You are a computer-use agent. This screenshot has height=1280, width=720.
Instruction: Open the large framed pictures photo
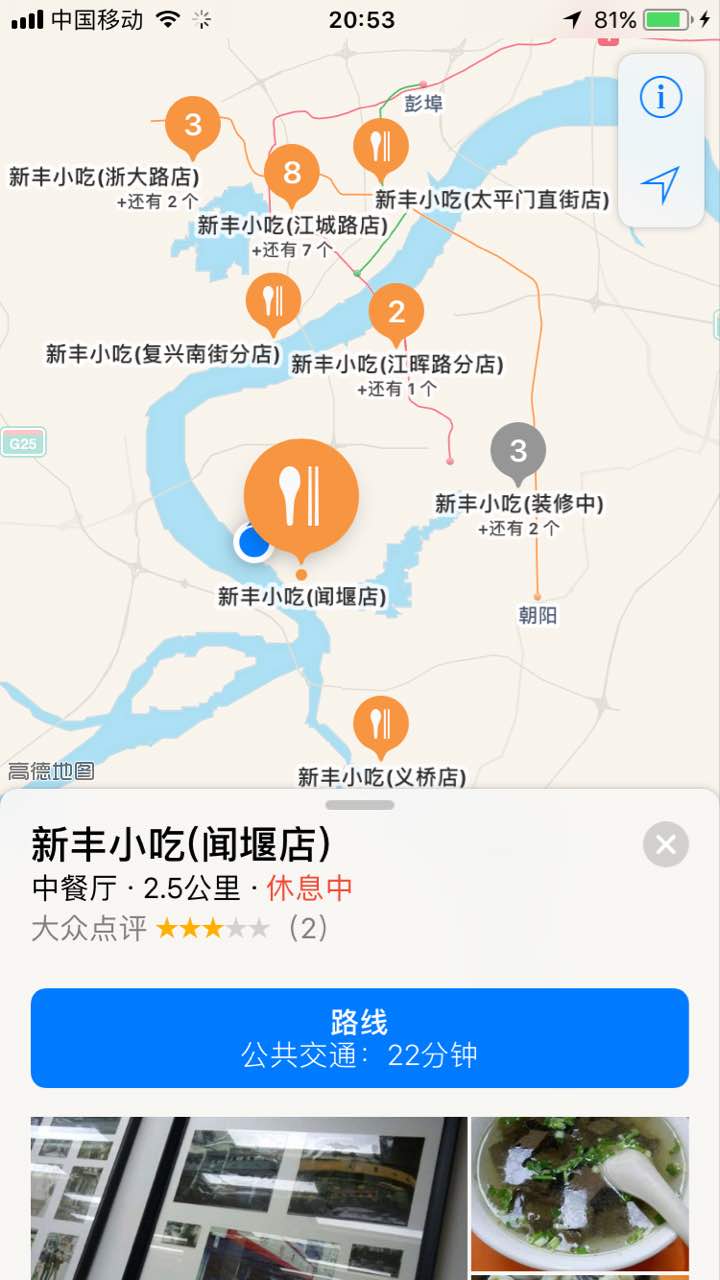(249, 1198)
